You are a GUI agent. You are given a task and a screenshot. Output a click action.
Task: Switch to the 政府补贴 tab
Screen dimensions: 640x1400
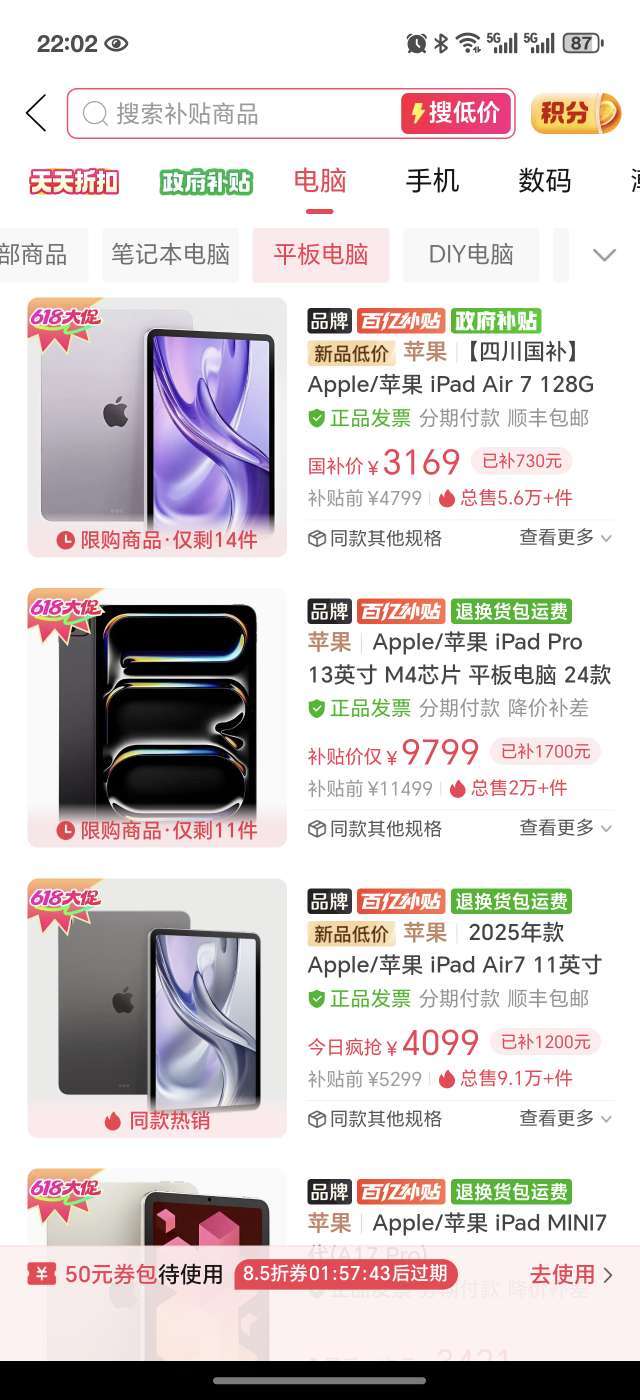(206, 181)
